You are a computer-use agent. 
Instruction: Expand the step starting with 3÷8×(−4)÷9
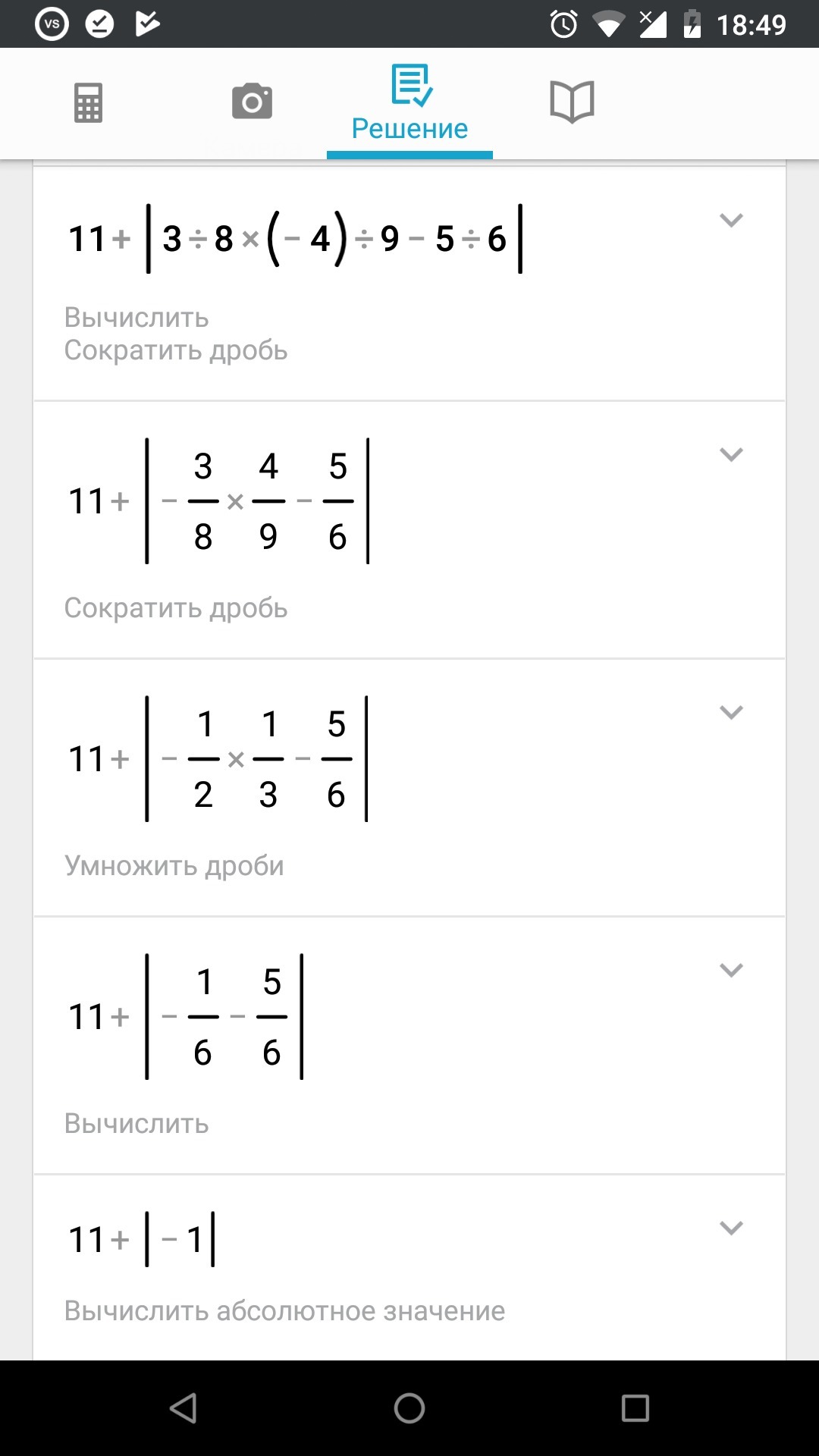click(731, 221)
